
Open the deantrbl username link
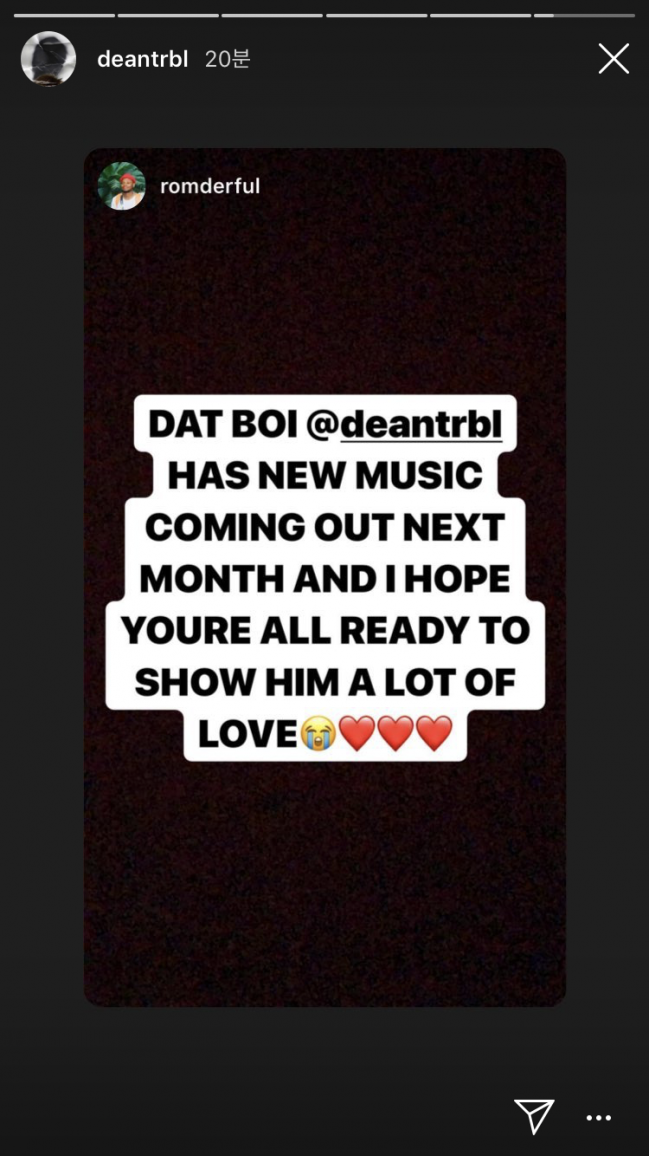coord(142,59)
